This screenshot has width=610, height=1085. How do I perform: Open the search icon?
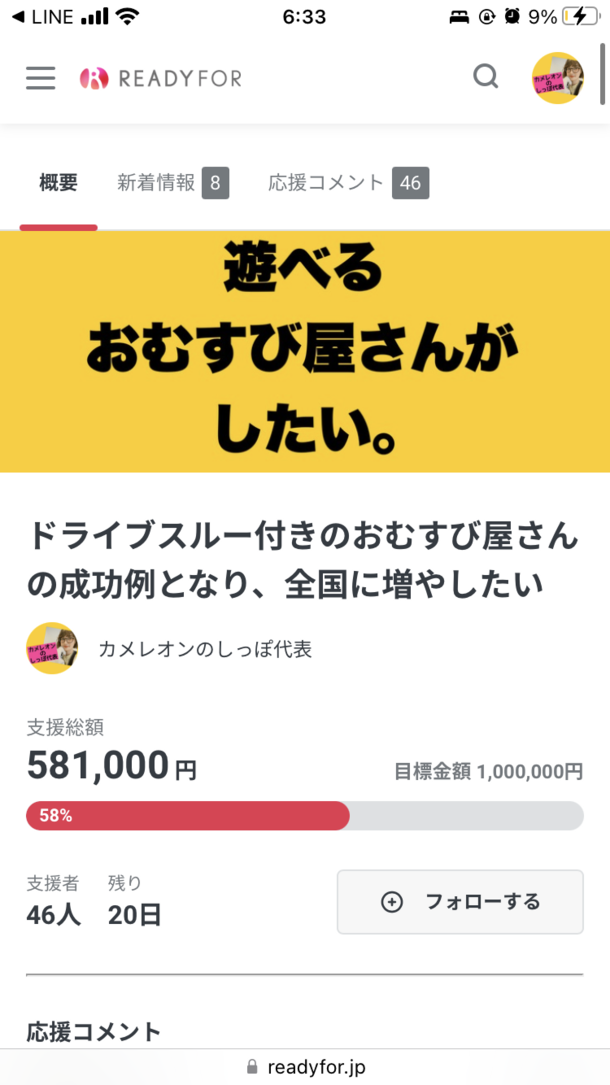point(486,77)
